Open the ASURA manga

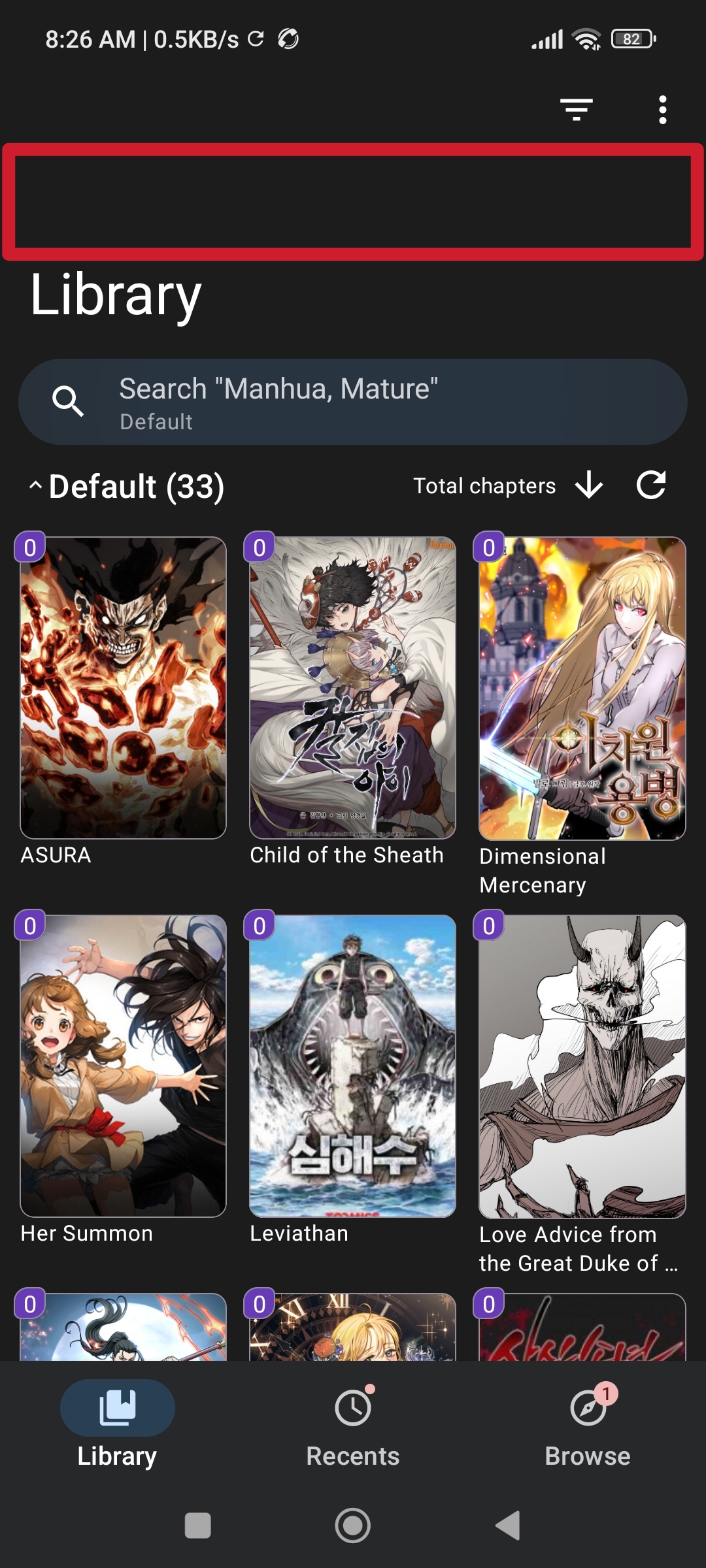tap(124, 687)
